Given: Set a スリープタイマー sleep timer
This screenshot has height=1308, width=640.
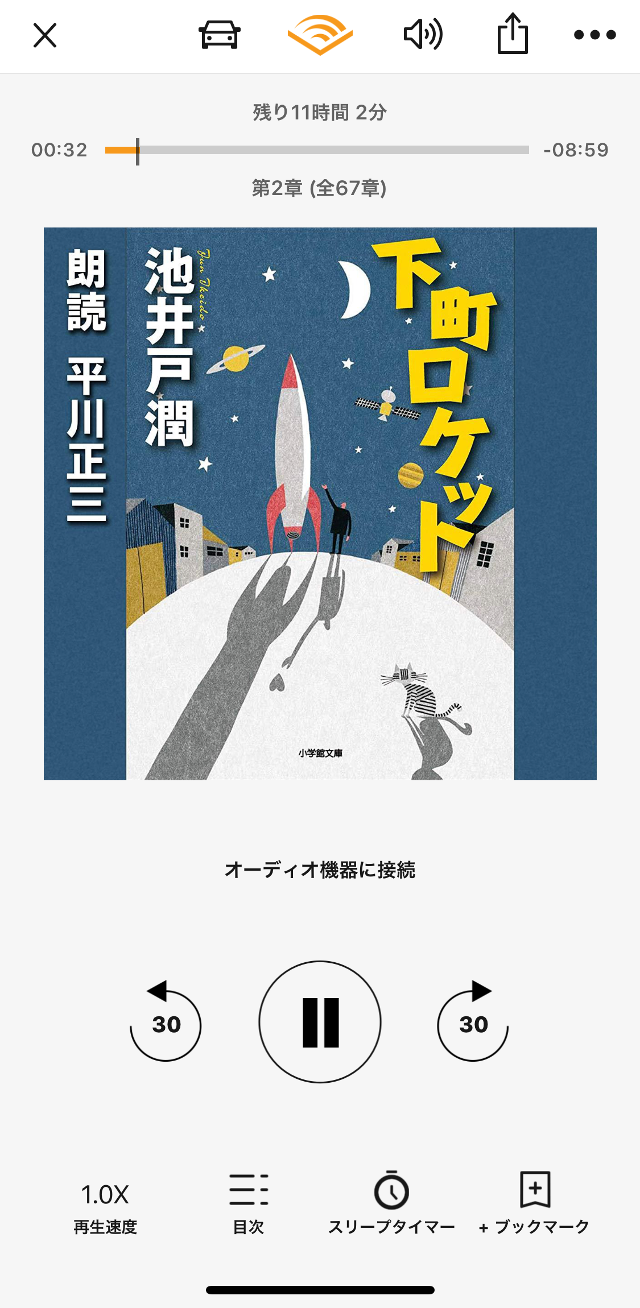Looking at the screenshot, I should pos(391,1205).
